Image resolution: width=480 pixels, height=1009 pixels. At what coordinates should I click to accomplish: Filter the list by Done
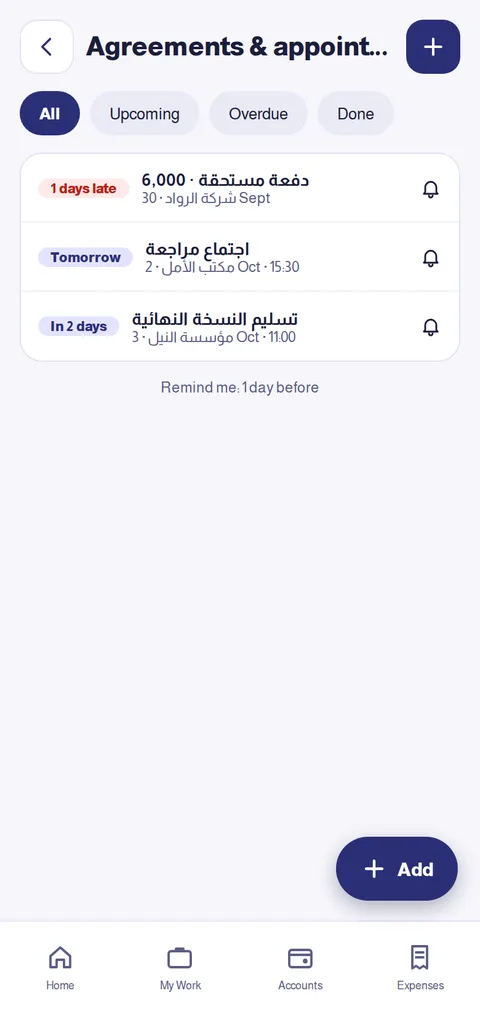tap(355, 114)
